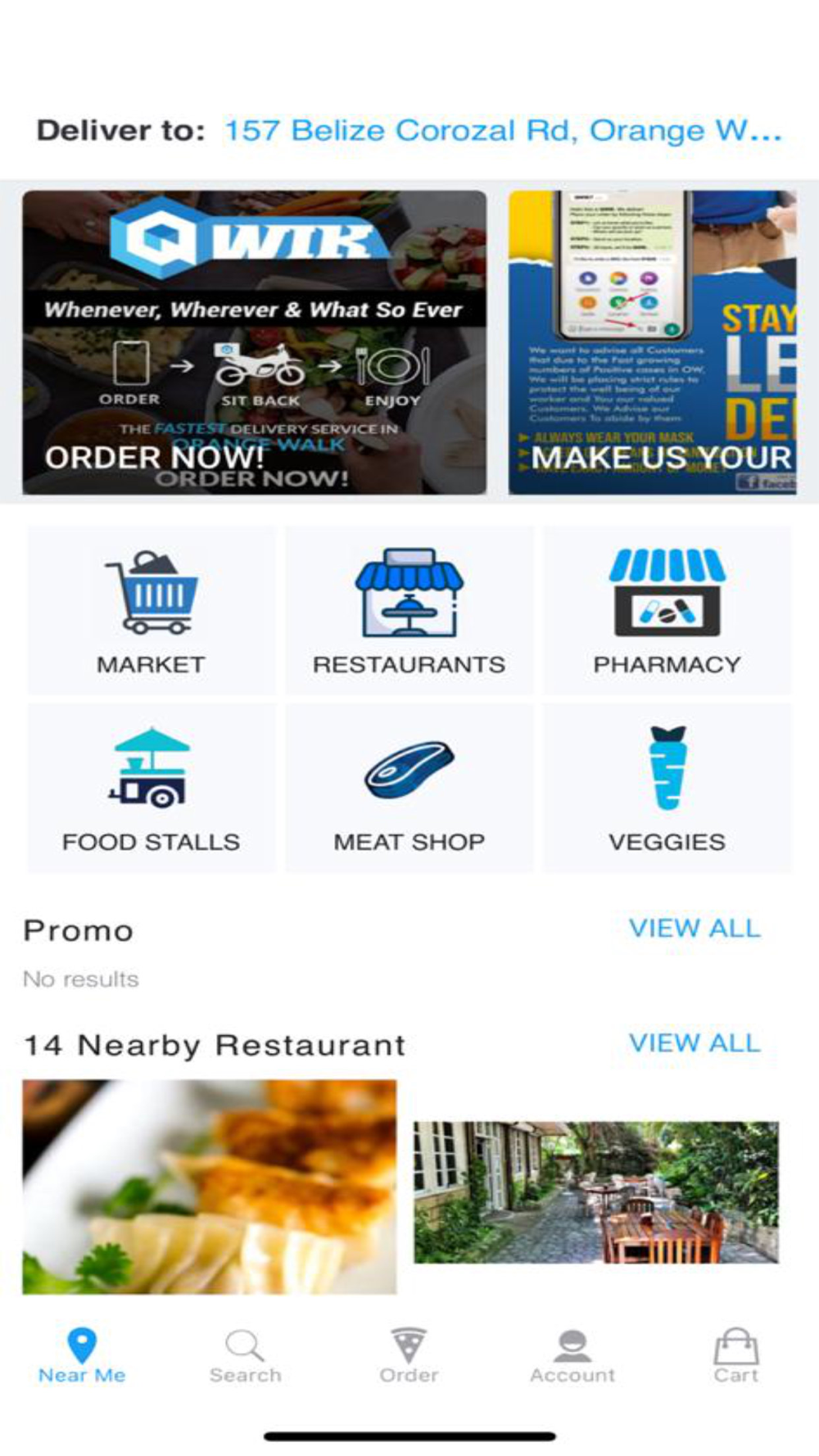Open the Account tab
Viewport: 819px width, 1456px height.
click(572, 1356)
